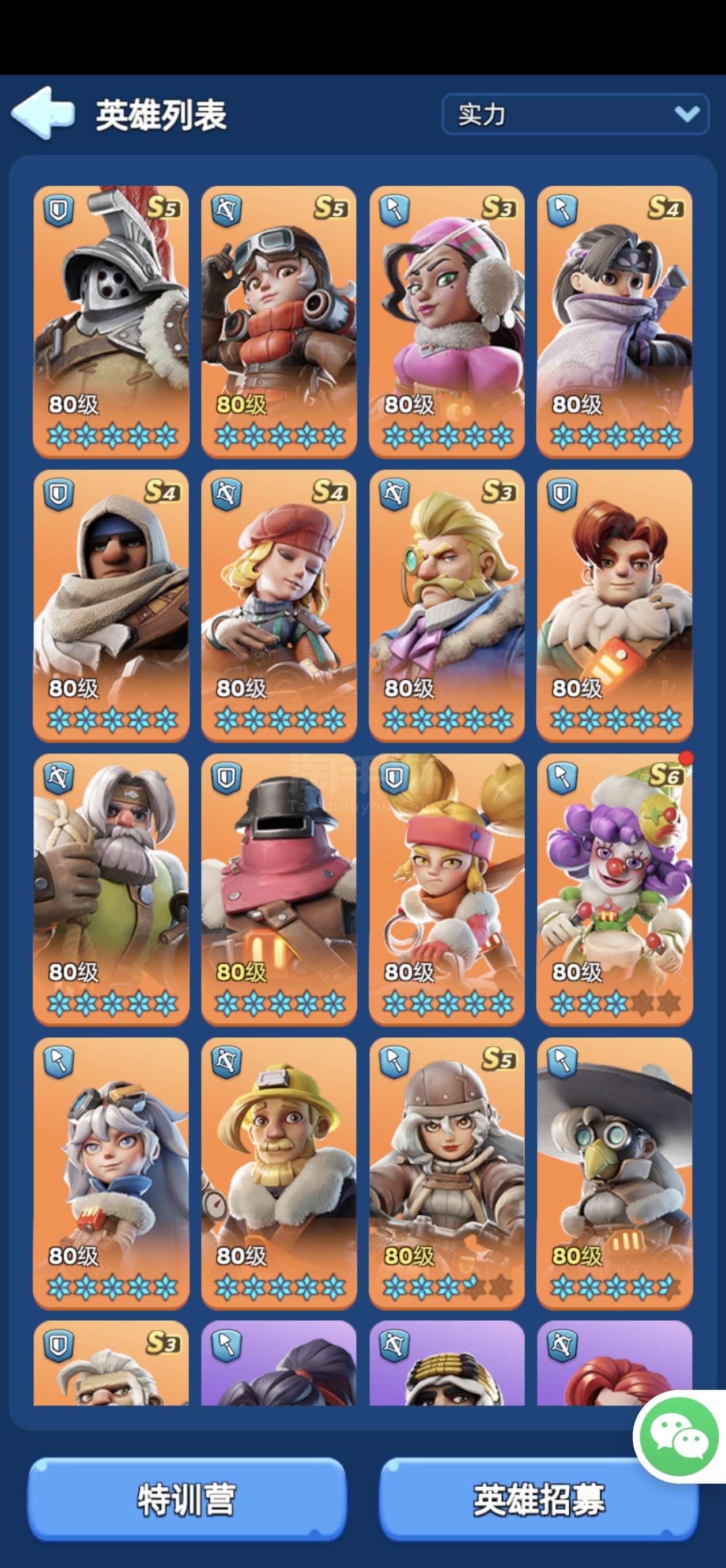
Task: Enter the 特训营 training camp
Action: [187, 1499]
